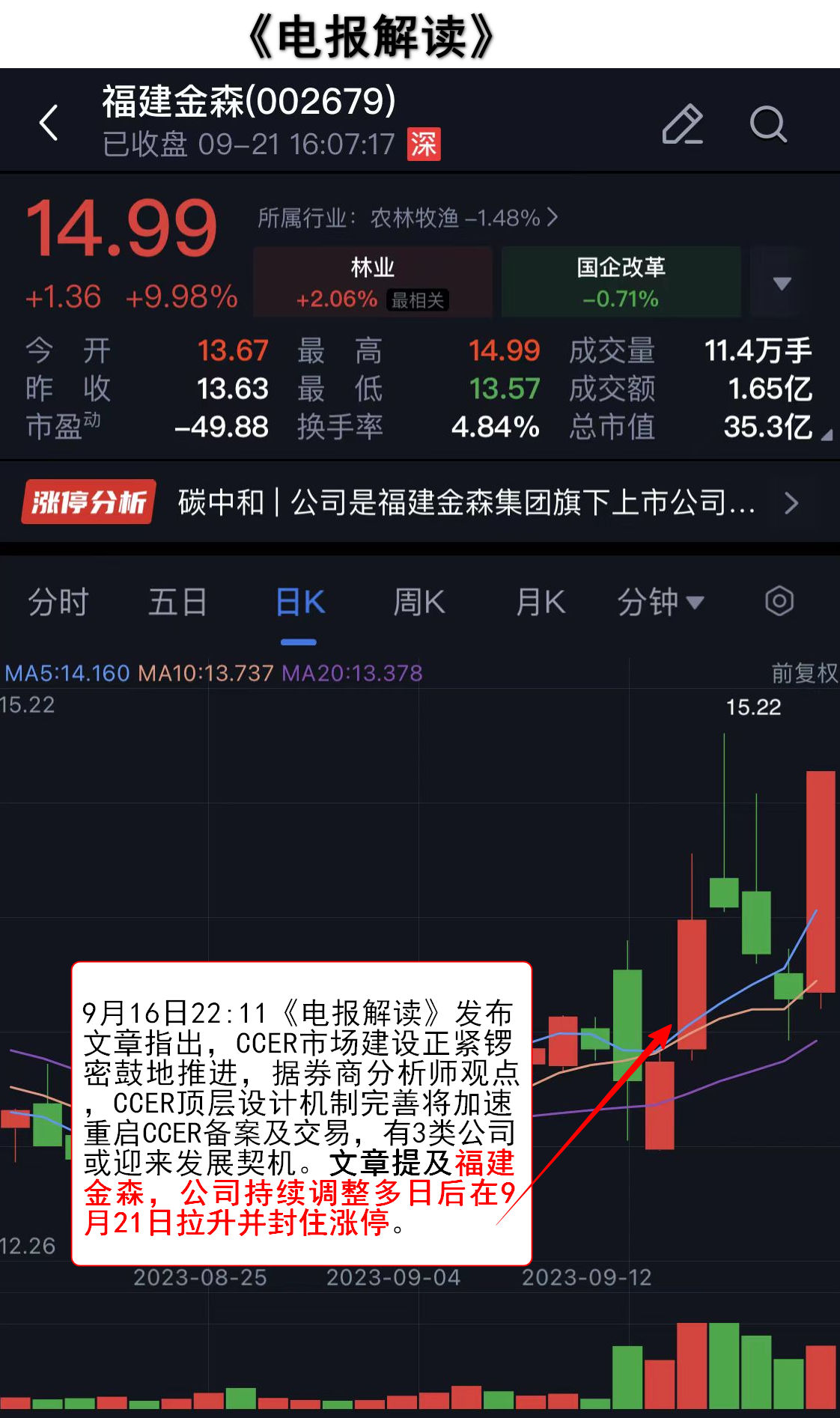Open the 农林牧渔 industry link
840x1418 pixels.
click(x=408, y=218)
